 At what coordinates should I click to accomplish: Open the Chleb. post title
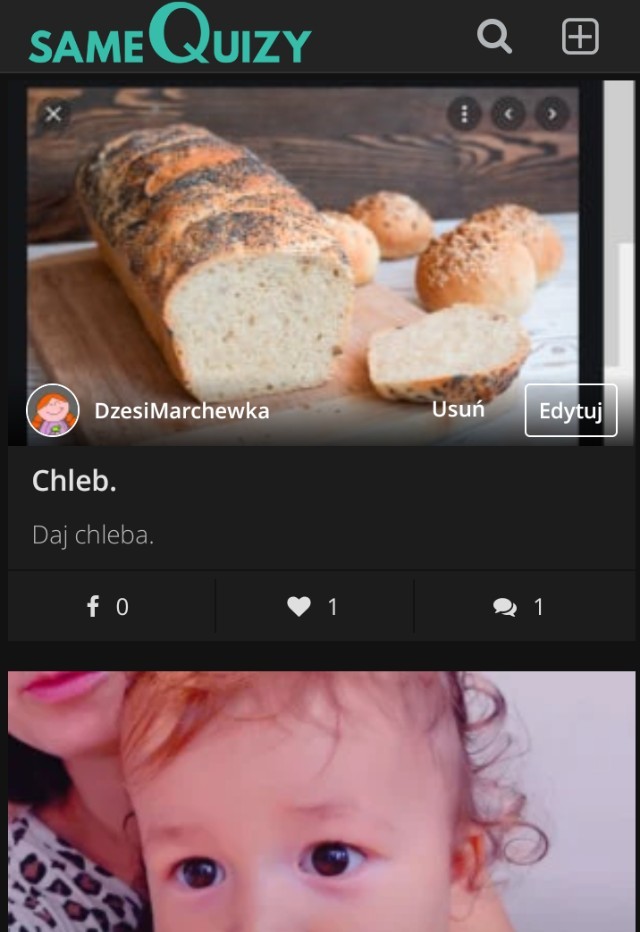[75, 481]
